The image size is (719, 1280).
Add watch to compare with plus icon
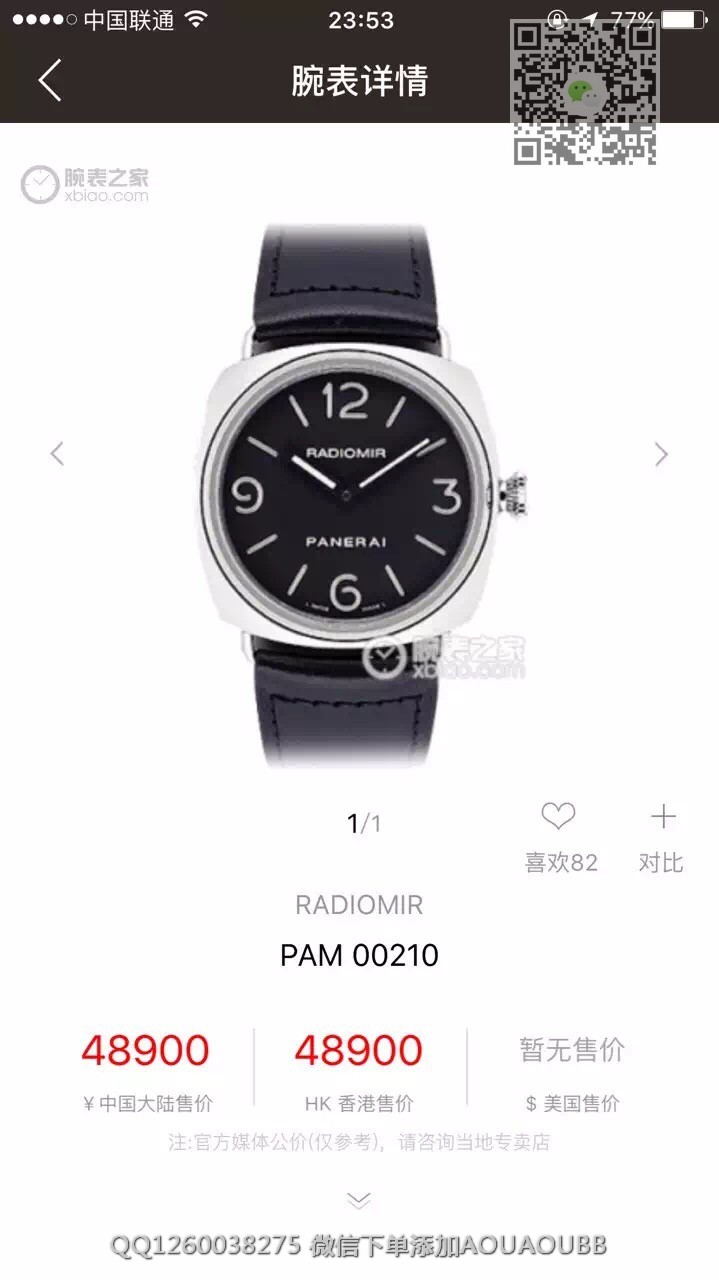point(662,818)
